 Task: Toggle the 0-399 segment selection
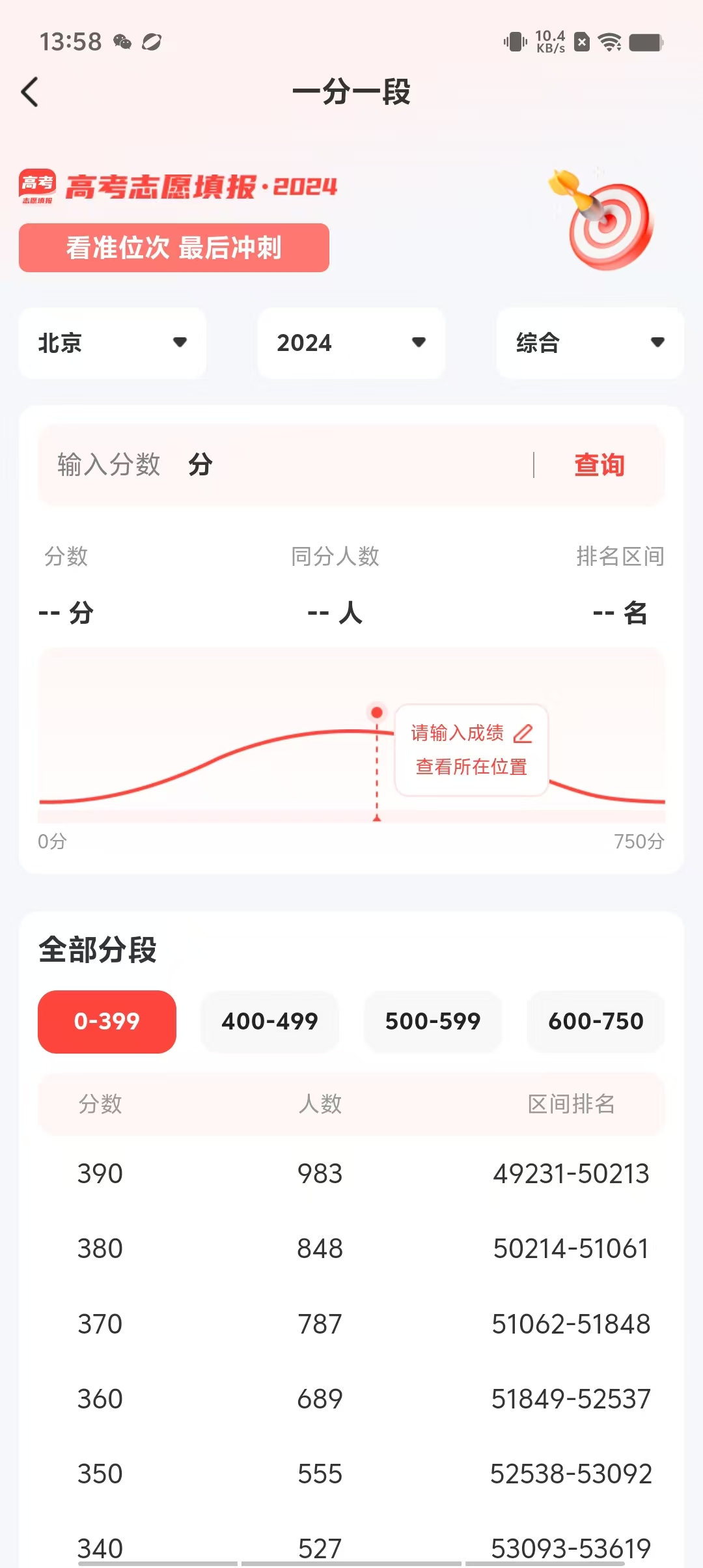[x=107, y=1022]
